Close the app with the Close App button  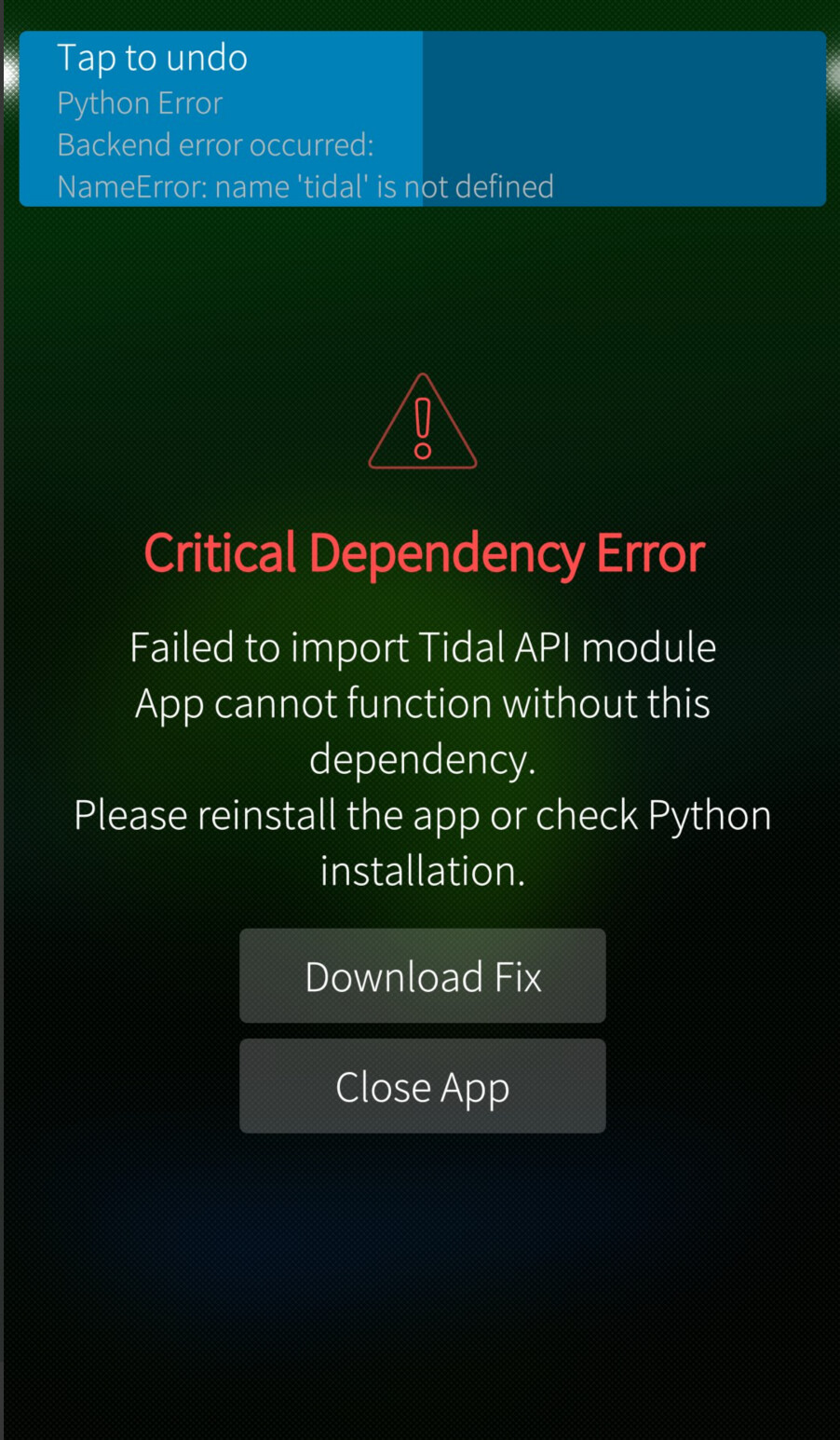tap(422, 1086)
